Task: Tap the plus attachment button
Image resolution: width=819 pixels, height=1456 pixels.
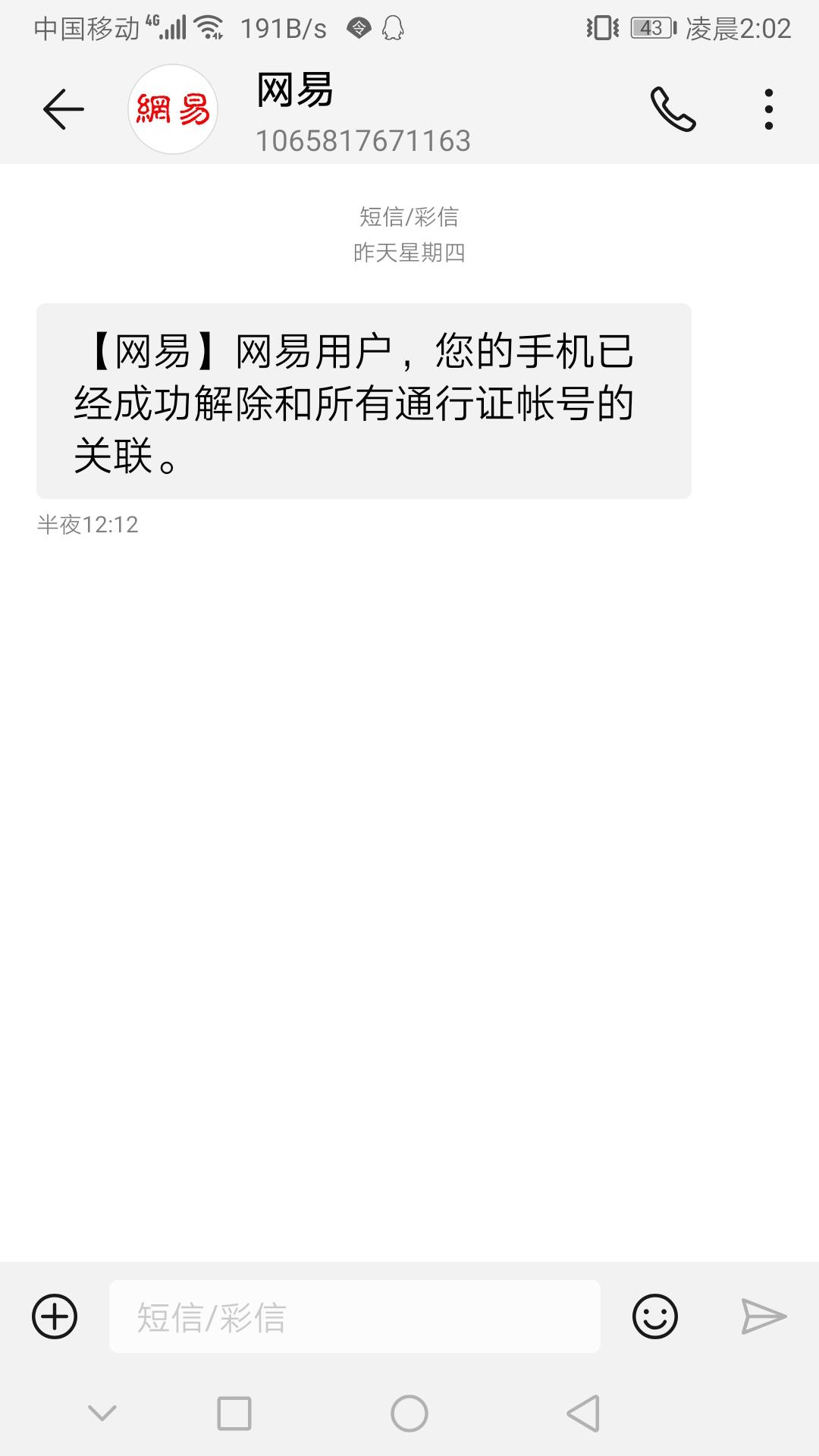Action: 55,1316
